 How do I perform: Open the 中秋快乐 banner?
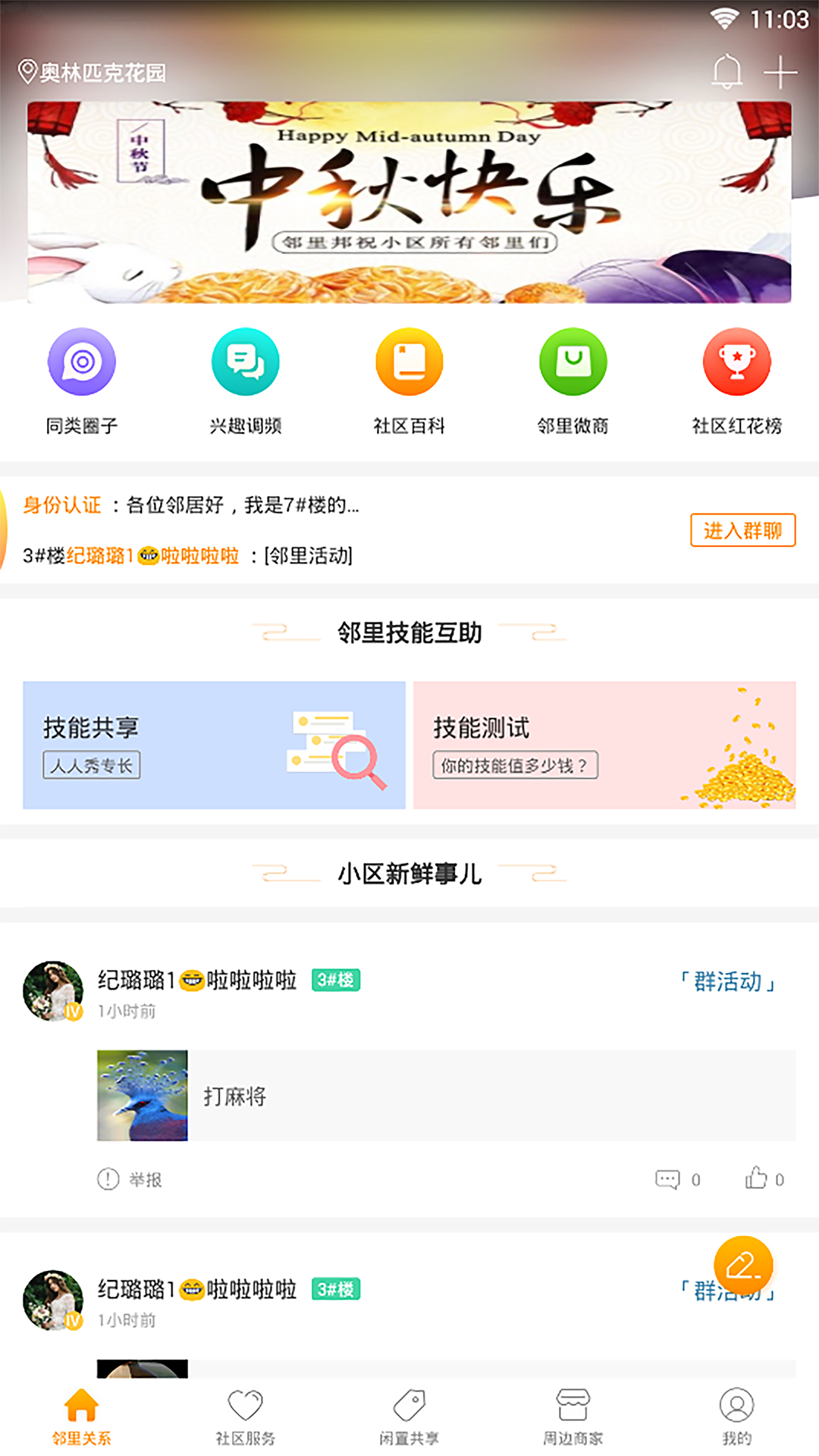[409, 202]
